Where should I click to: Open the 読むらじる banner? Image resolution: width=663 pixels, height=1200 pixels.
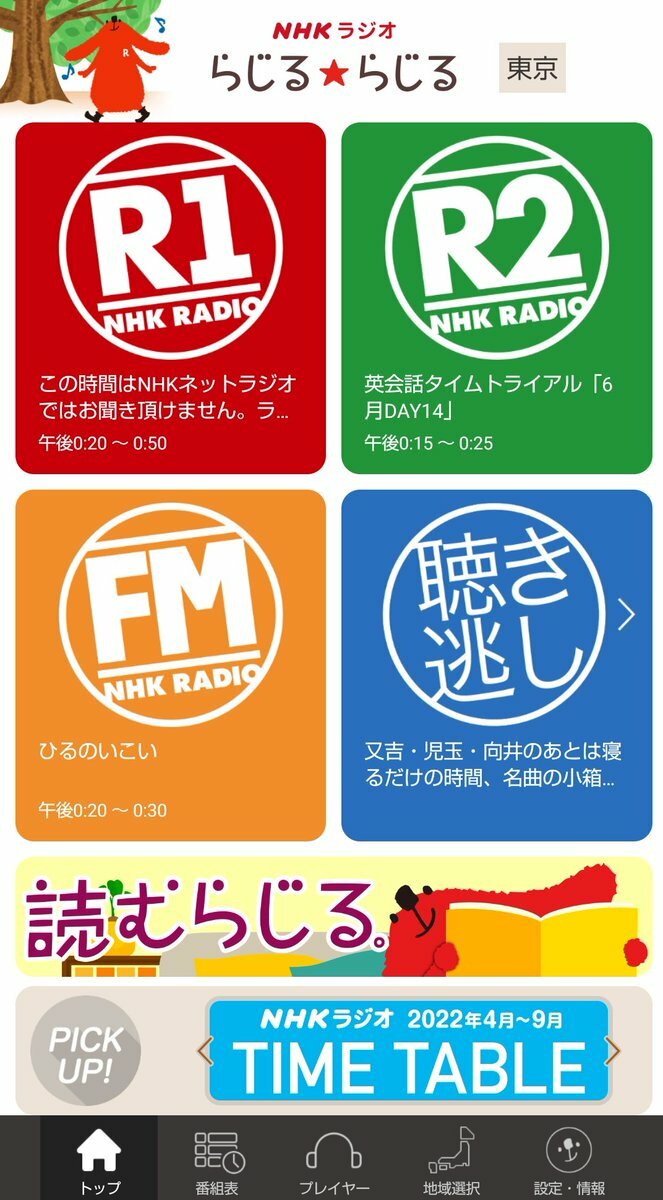coord(333,916)
